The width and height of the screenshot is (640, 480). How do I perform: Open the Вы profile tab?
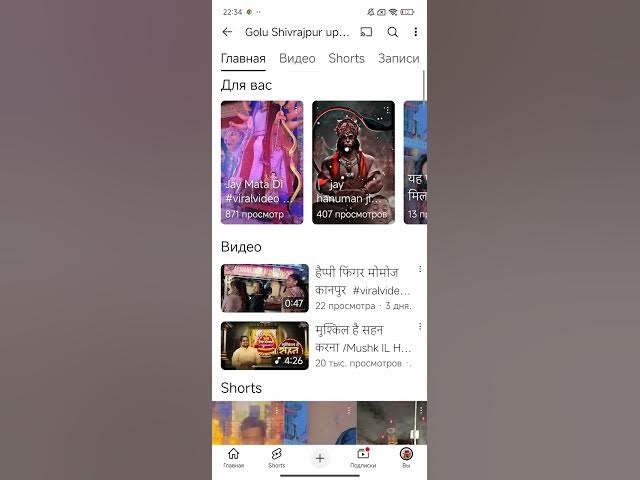click(406, 457)
